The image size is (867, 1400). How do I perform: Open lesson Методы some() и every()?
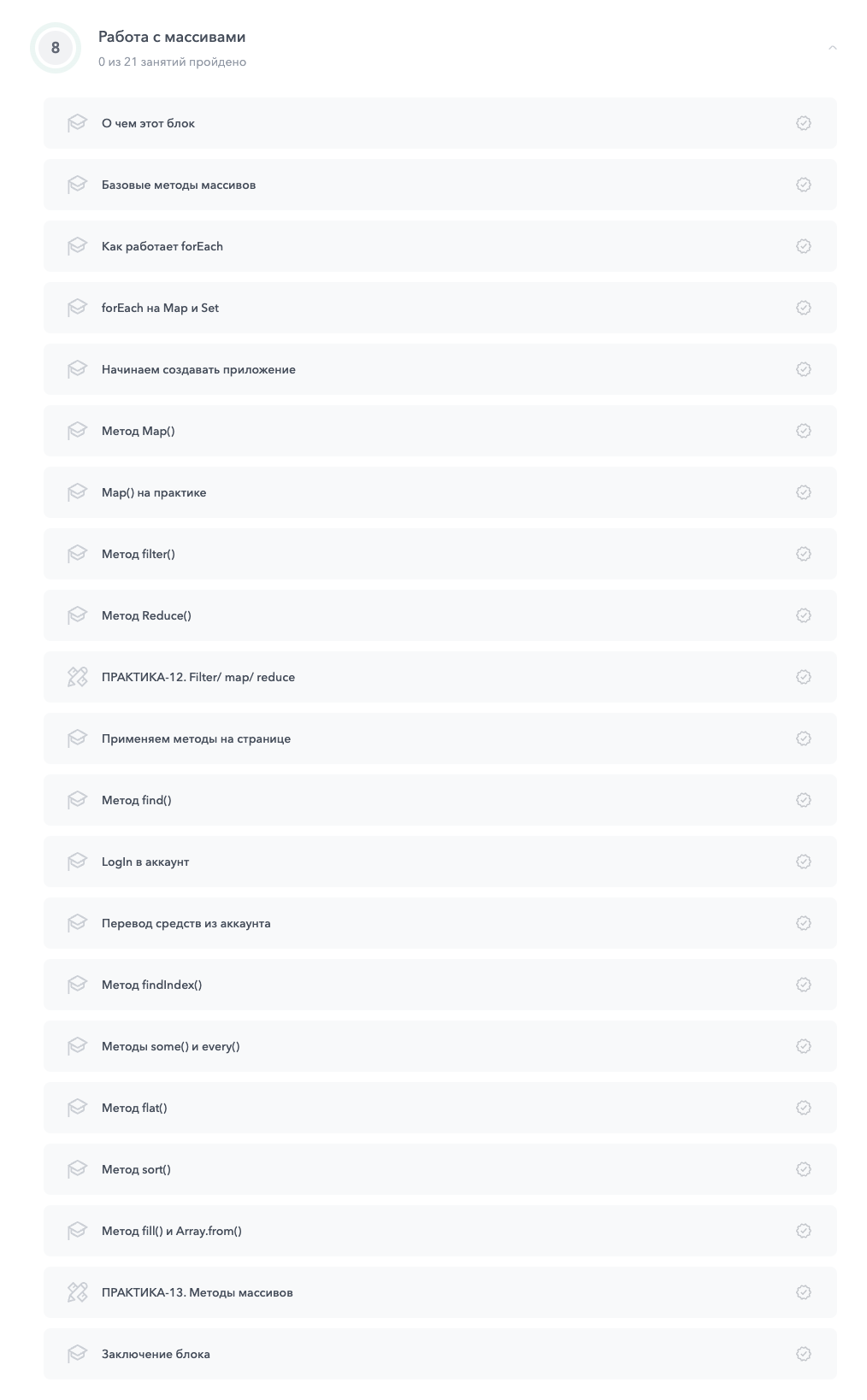170,1046
